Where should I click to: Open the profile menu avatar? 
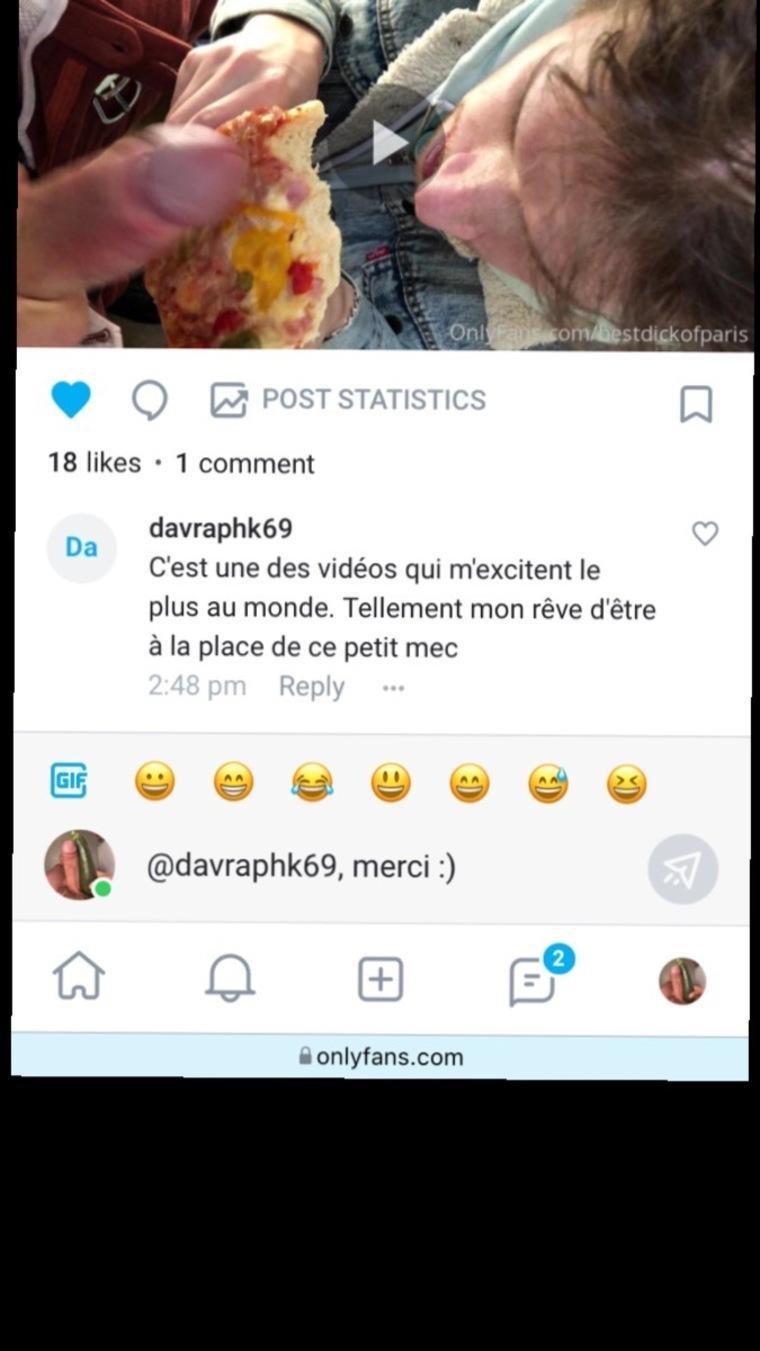coord(682,981)
